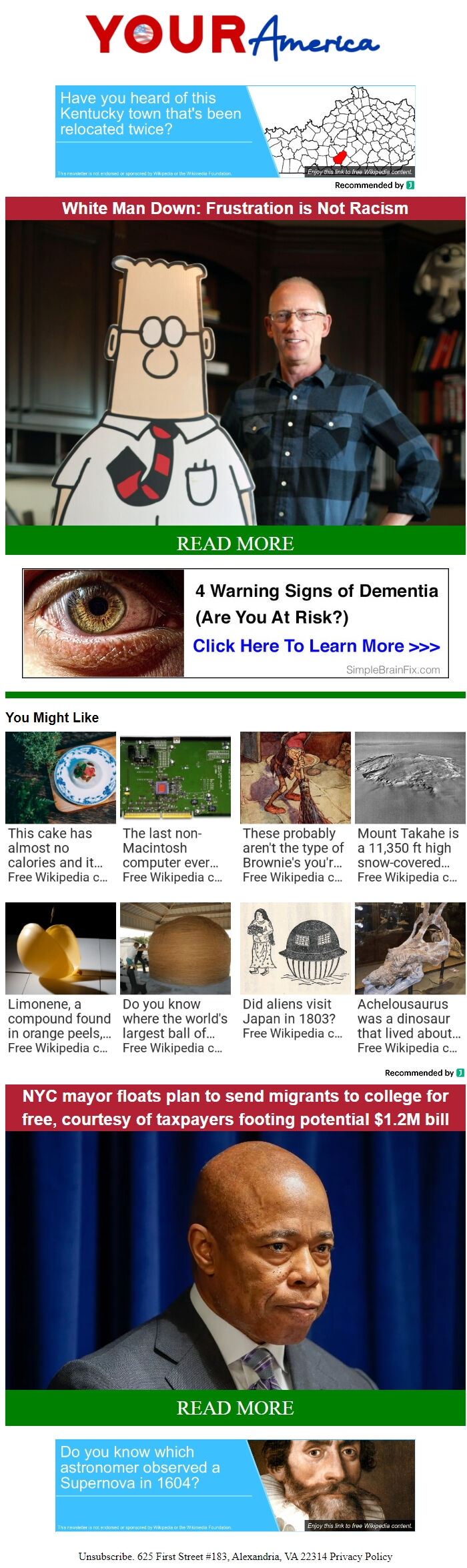
Task: Tap READ MORE under NYC mayor article
Action: click(235, 1407)
